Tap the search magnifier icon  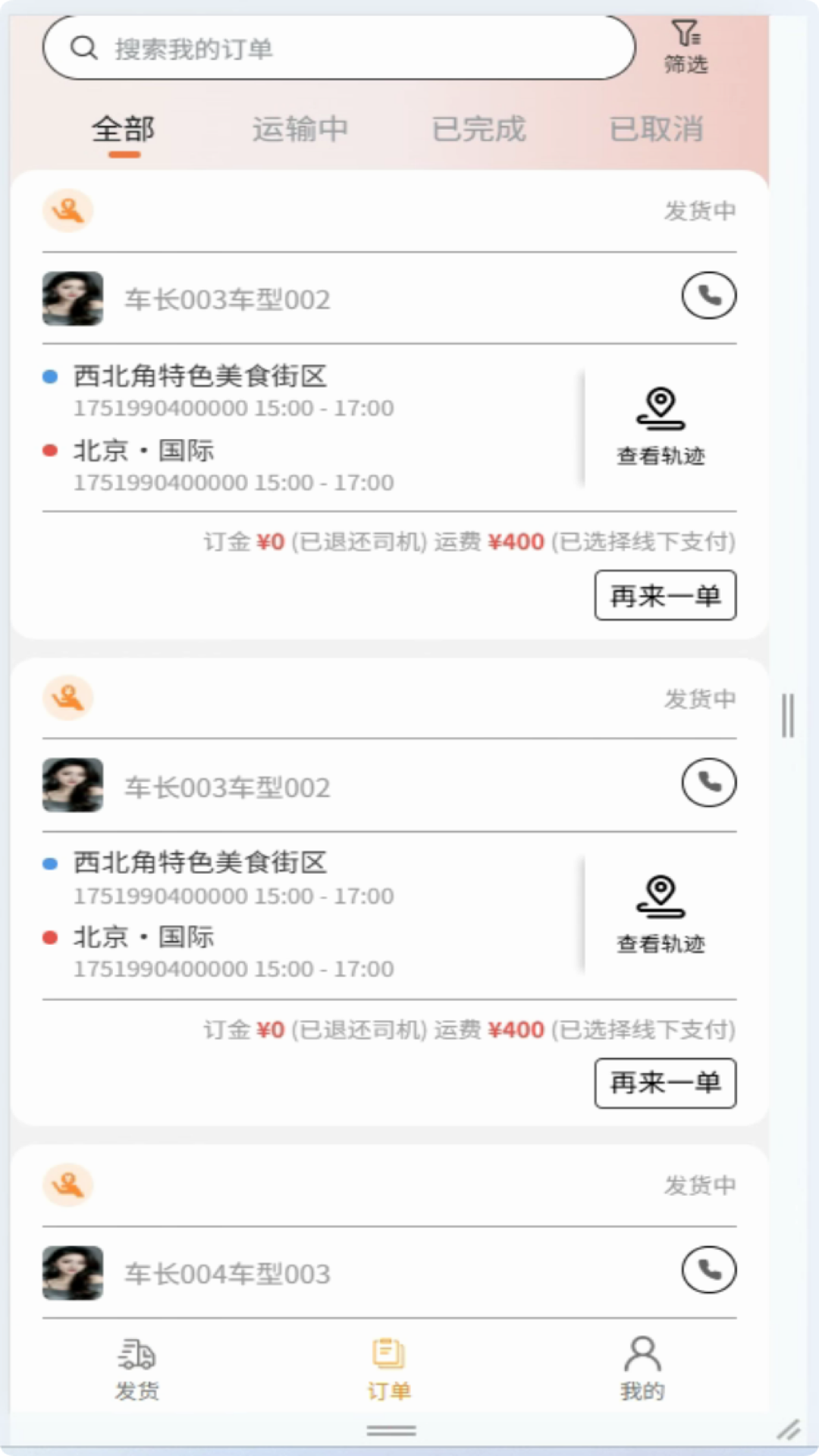point(85,47)
